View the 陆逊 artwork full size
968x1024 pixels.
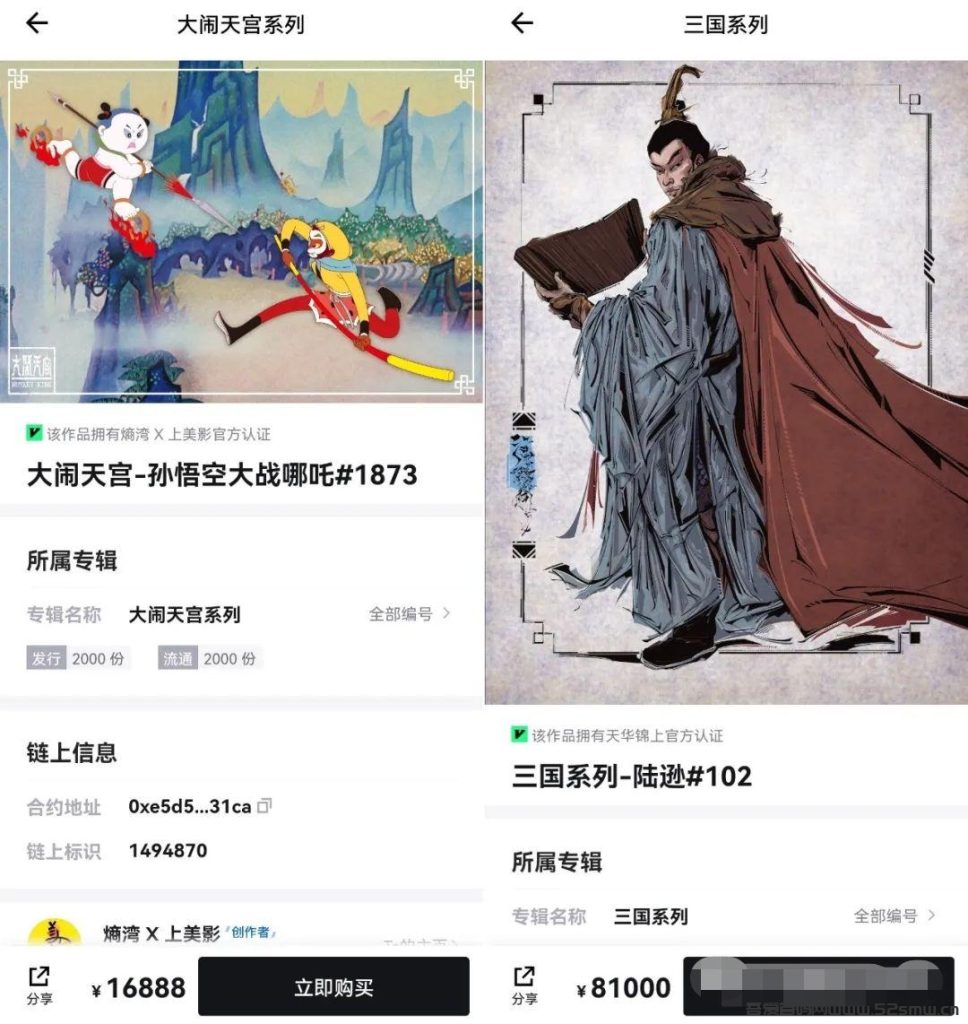tap(726, 380)
